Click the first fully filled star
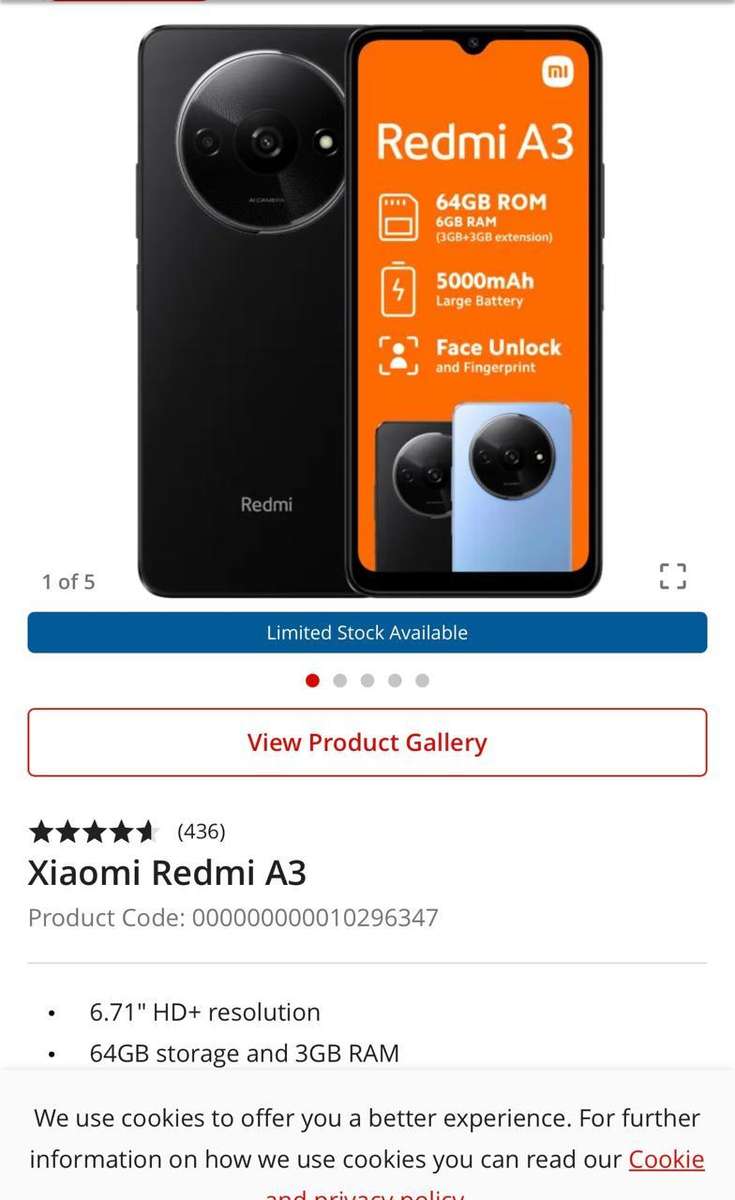The height and width of the screenshot is (1200, 735). click(43, 831)
